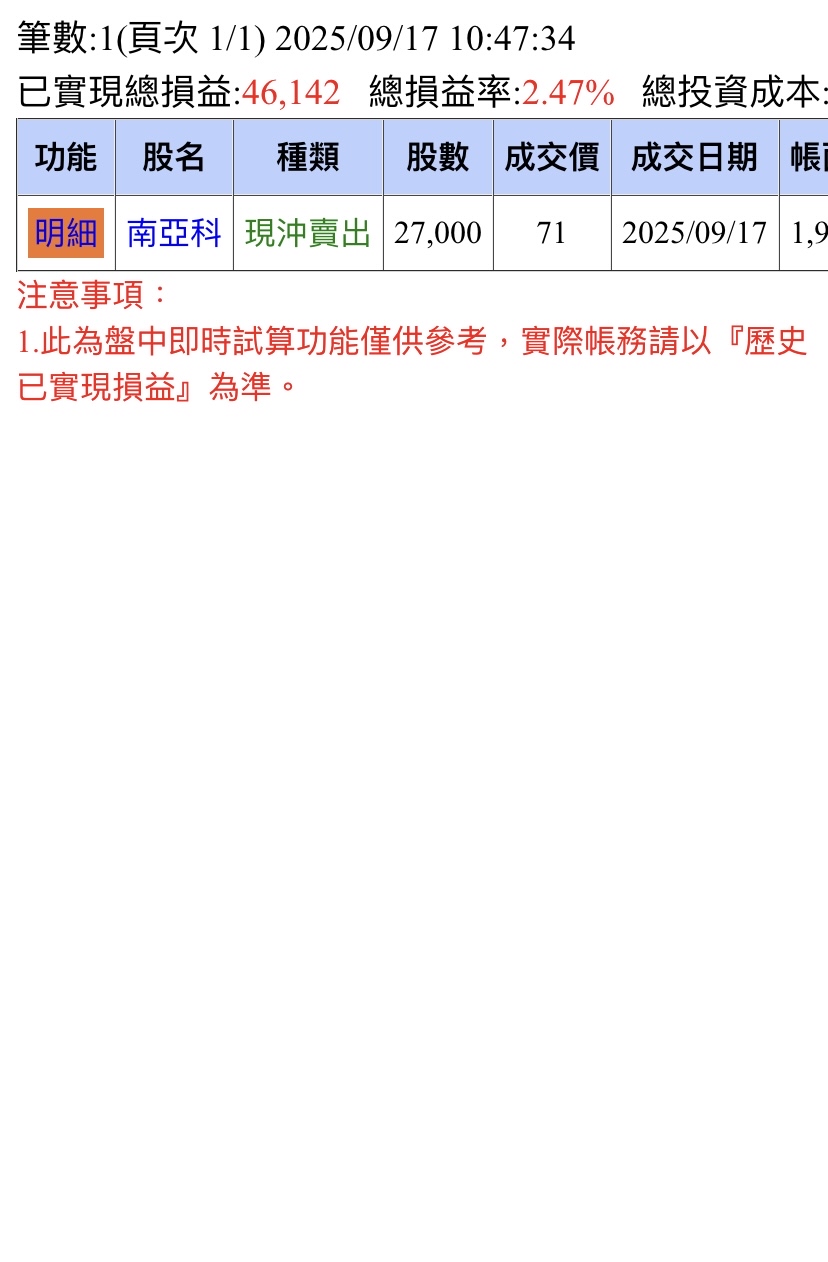Open the 南亞科 stock name link
Image resolution: width=828 pixels, height=1262 pixels.
(x=174, y=233)
